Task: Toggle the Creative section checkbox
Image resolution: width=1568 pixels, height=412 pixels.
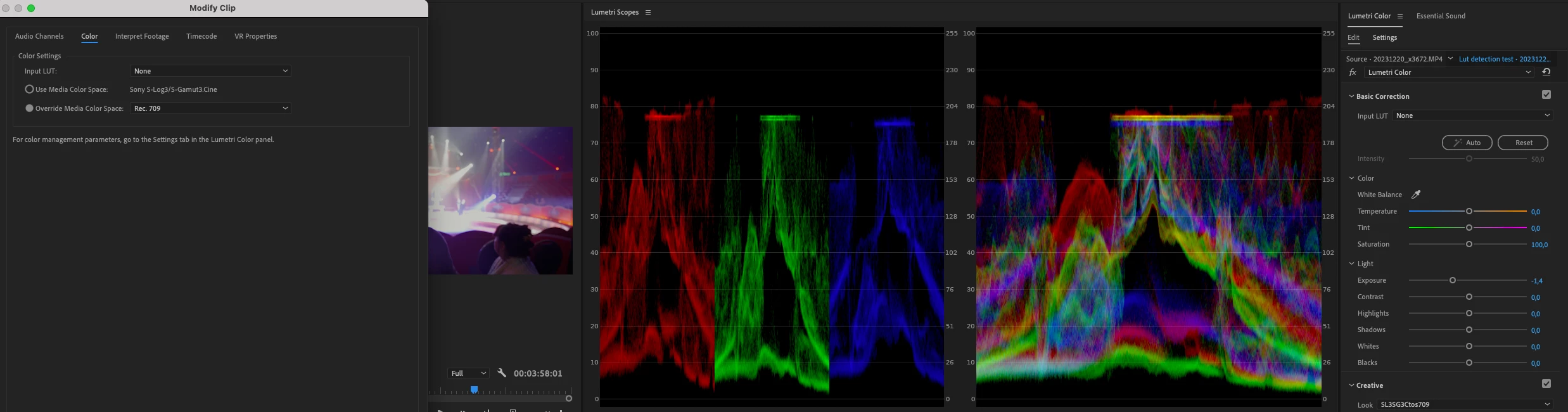Action: 1546,384
